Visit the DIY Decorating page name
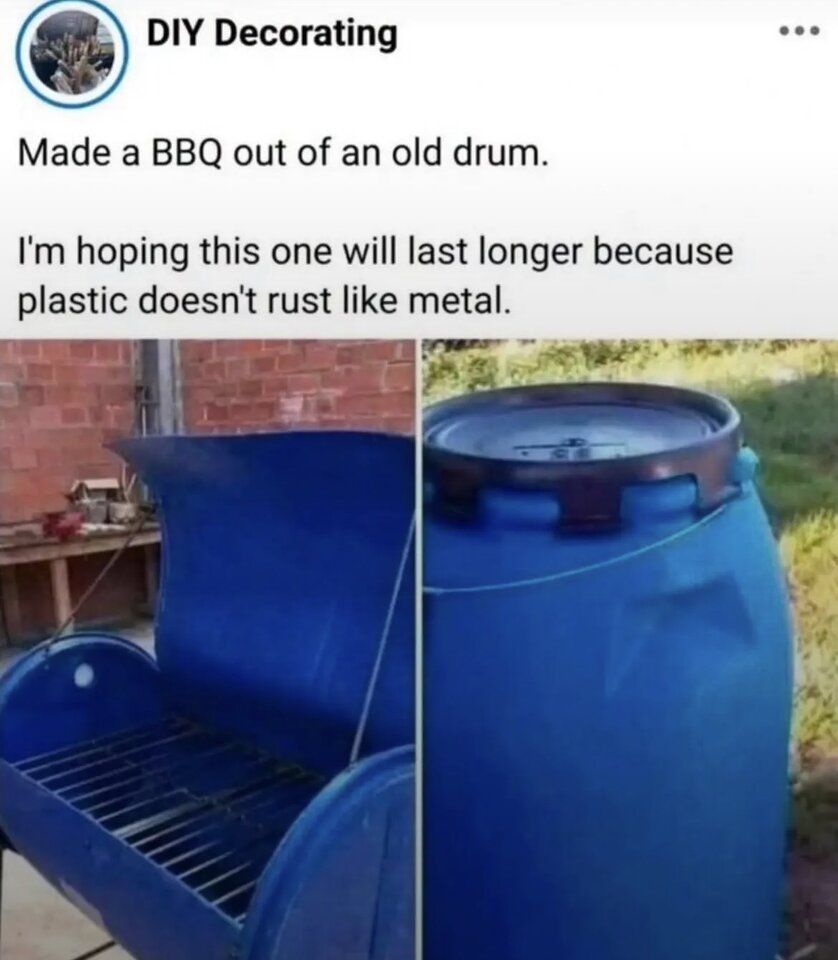 (x=272, y=34)
